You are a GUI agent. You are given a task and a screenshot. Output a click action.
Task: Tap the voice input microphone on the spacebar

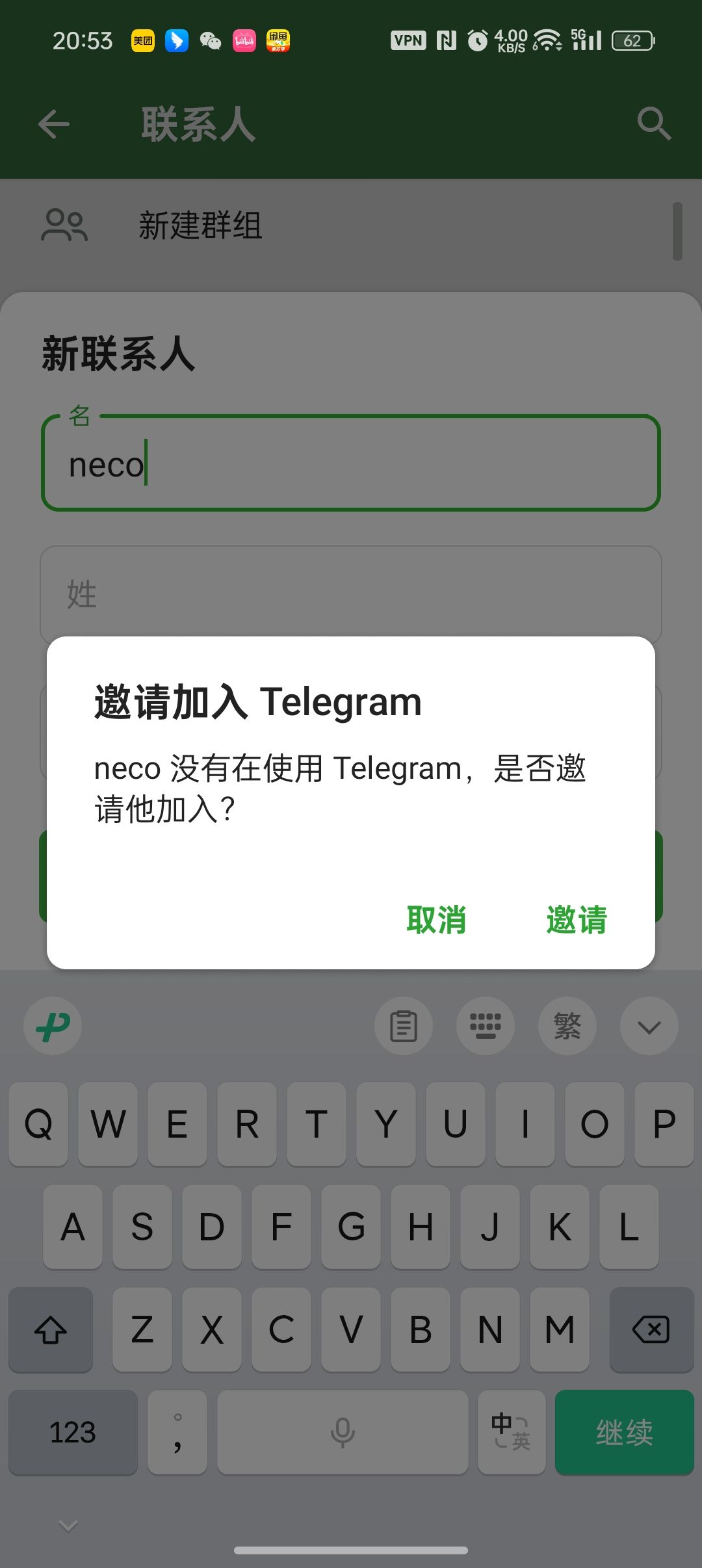pos(343,1432)
